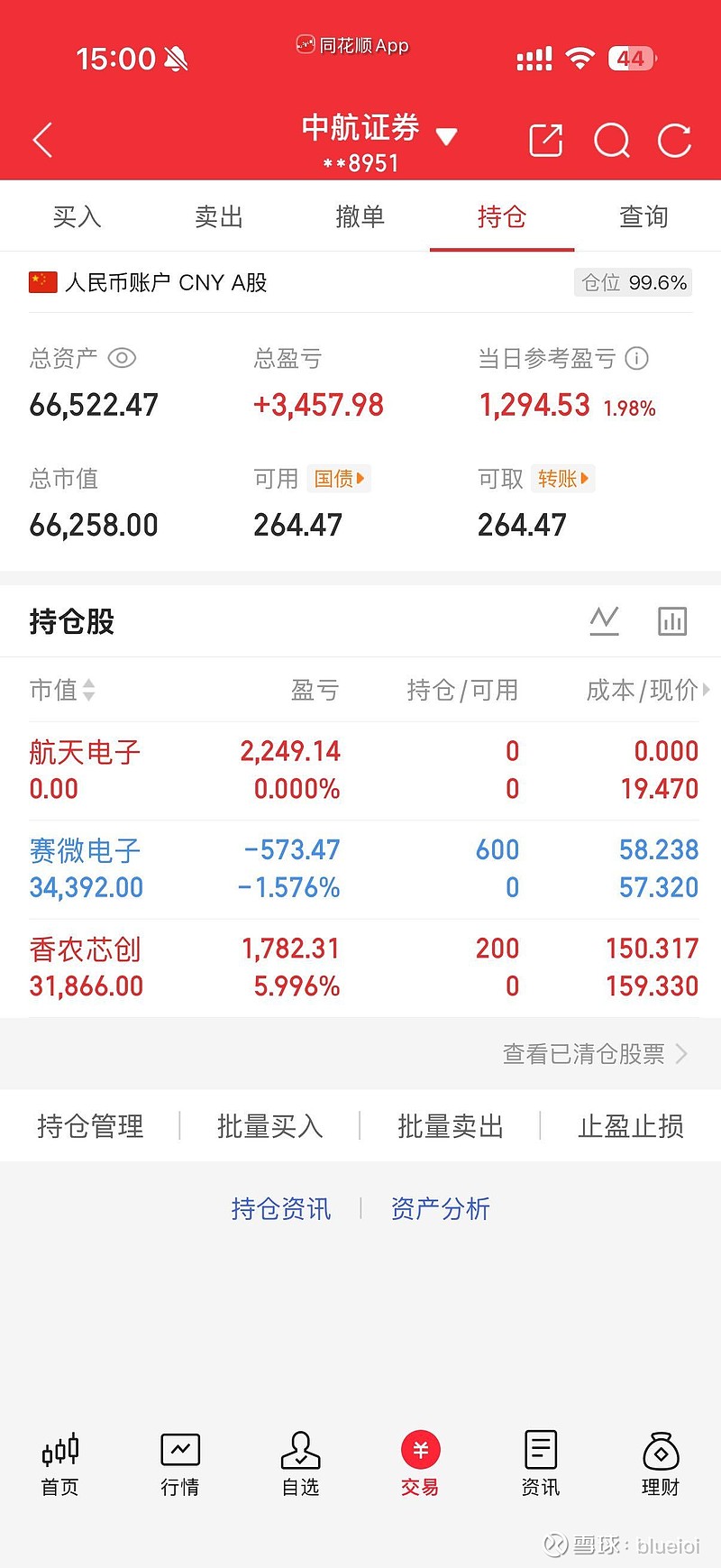Switch to the 查询 tab
Viewport: 721px width, 1568px height.
coord(643,216)
